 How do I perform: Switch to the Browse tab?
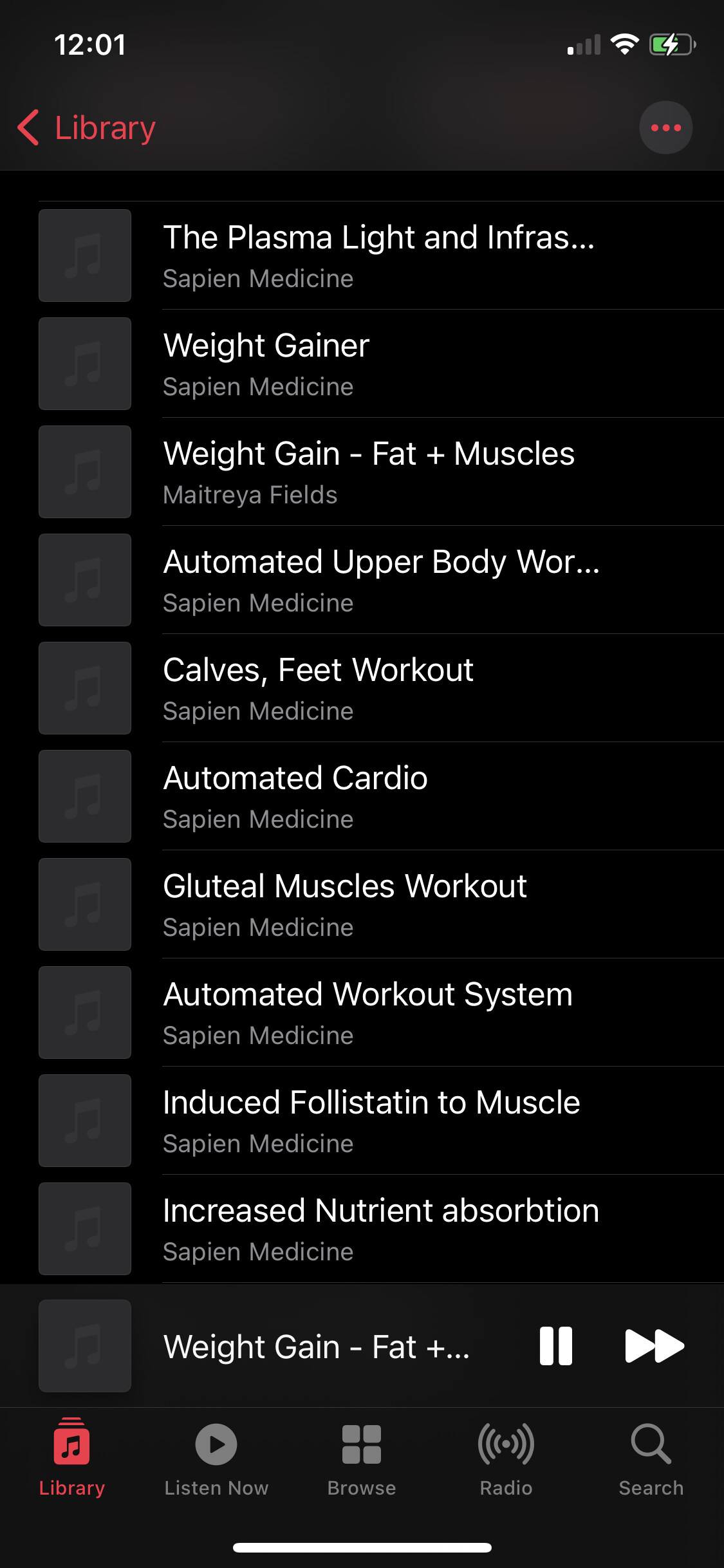click(362, 1459)
